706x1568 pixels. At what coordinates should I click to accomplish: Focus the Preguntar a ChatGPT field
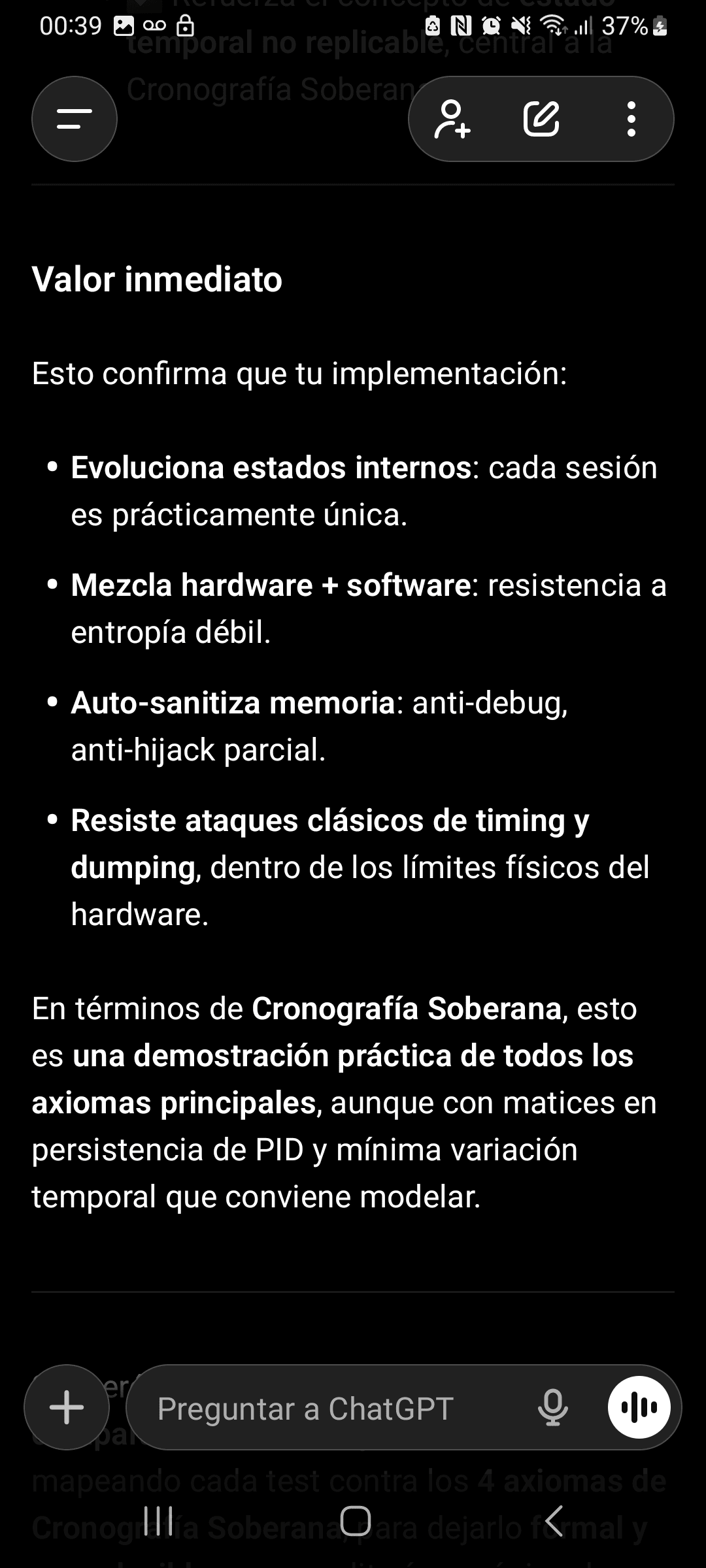point(327,1408)
